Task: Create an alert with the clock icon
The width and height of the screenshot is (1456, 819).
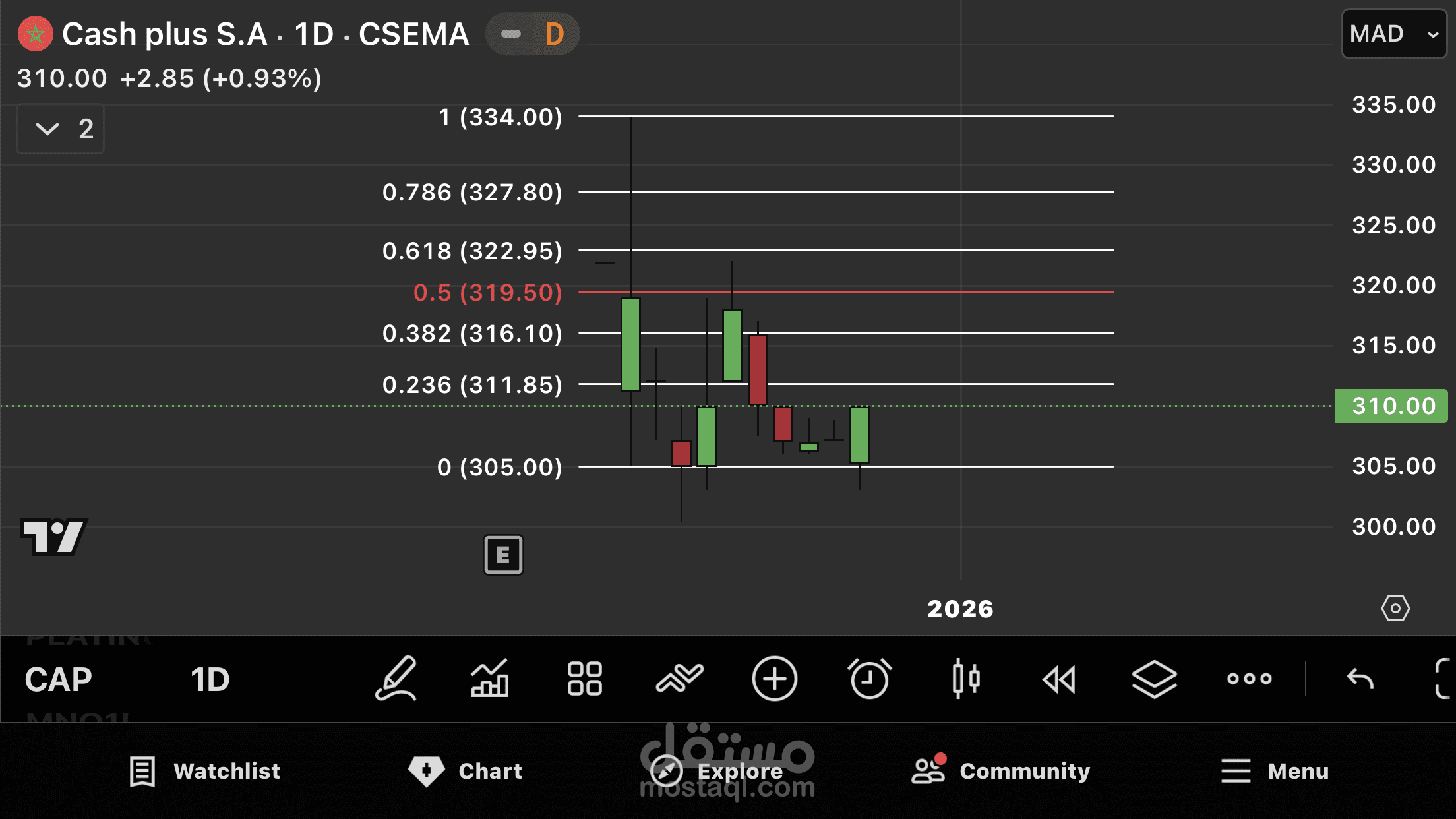Action: coord(869,678)
